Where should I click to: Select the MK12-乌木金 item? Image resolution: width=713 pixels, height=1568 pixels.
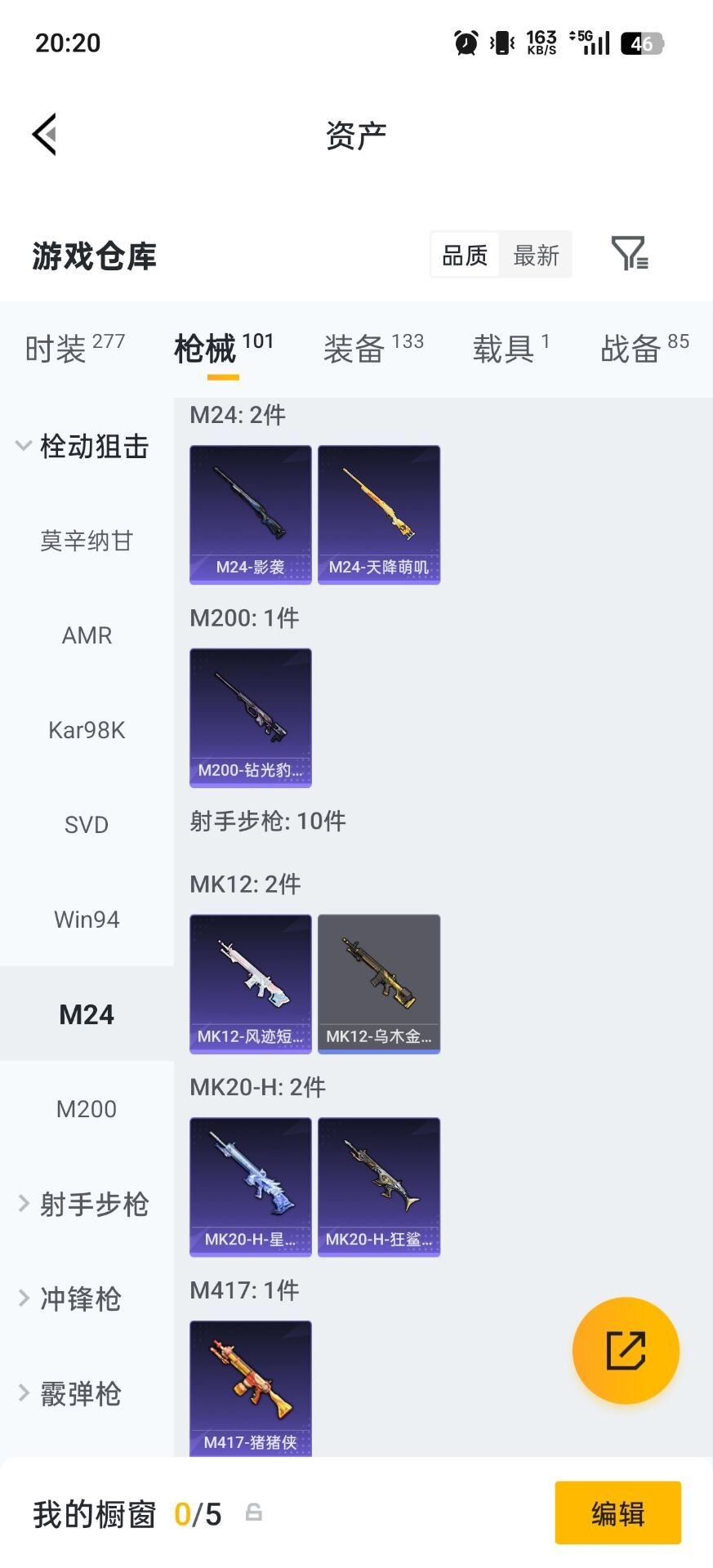tap(378, 983)
